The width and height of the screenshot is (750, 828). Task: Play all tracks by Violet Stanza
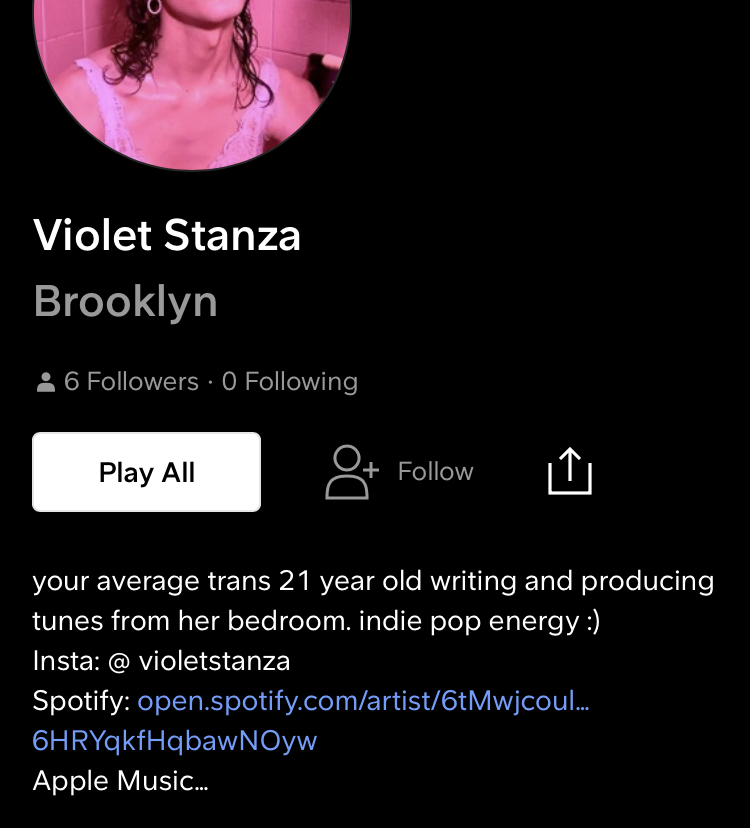(146, 472)
